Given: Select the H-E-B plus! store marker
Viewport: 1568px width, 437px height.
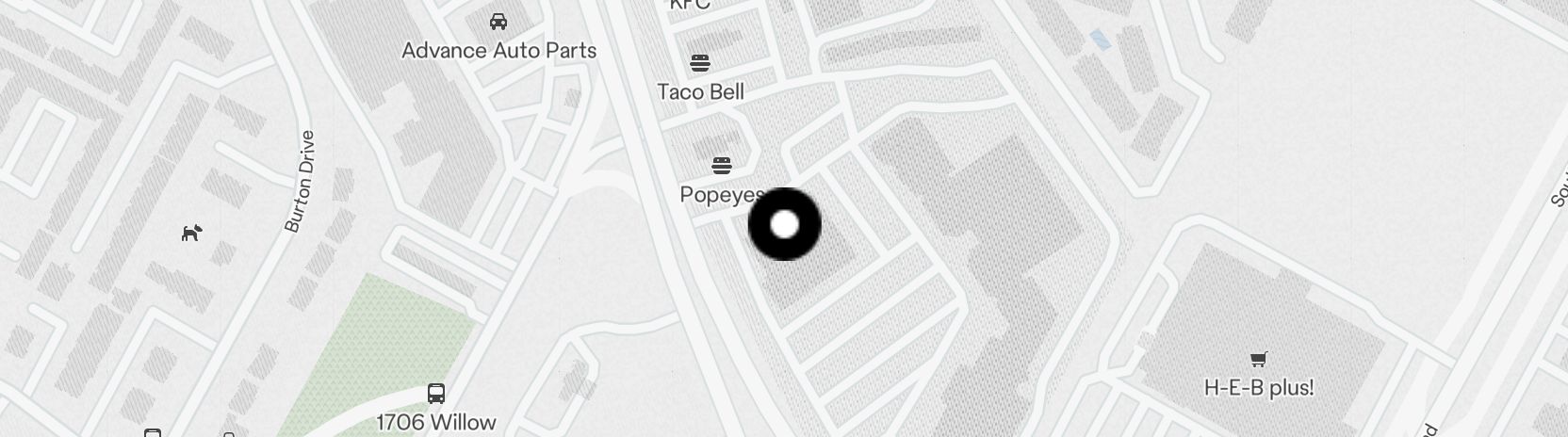Looking at the screenshot, I should pos(1258,359).
